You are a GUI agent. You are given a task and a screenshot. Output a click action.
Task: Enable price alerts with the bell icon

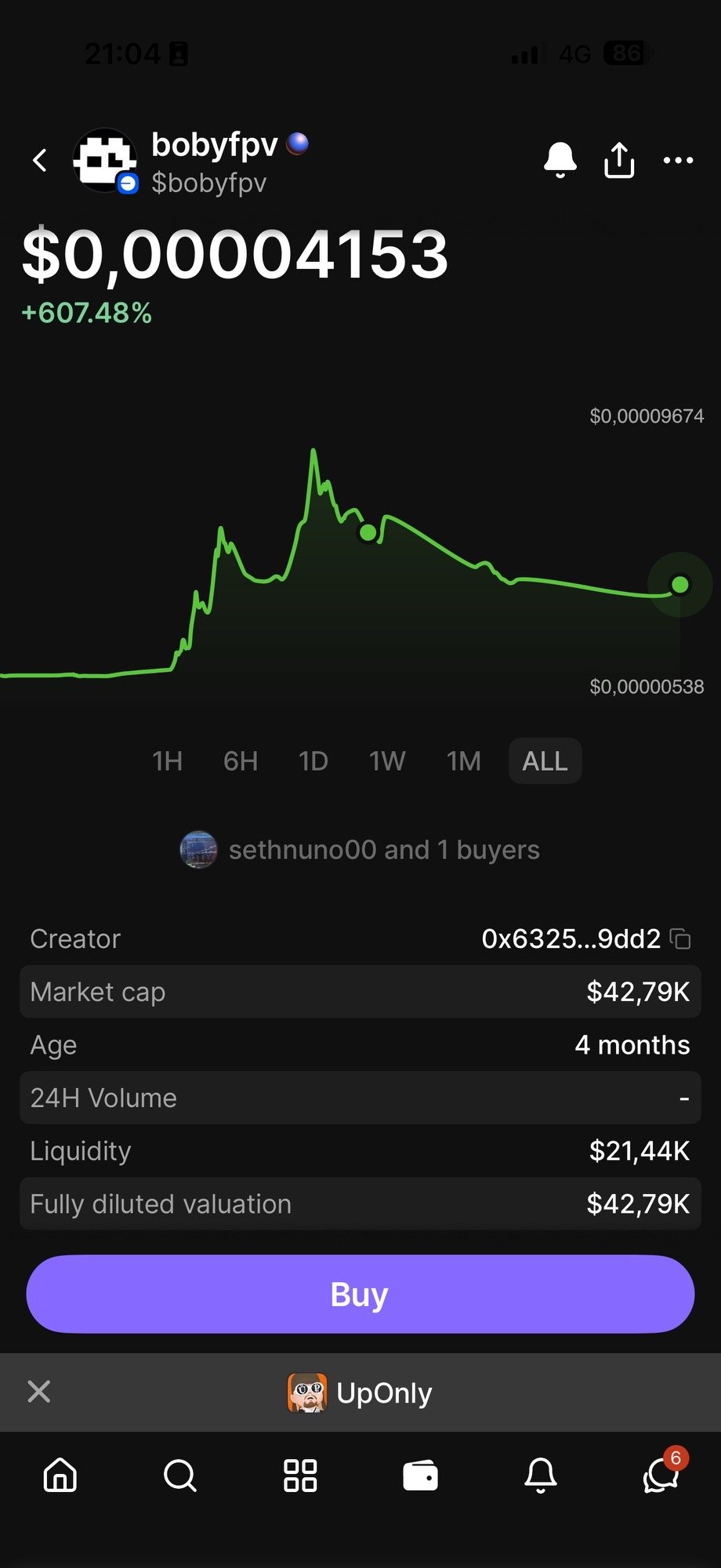(560, 161)
